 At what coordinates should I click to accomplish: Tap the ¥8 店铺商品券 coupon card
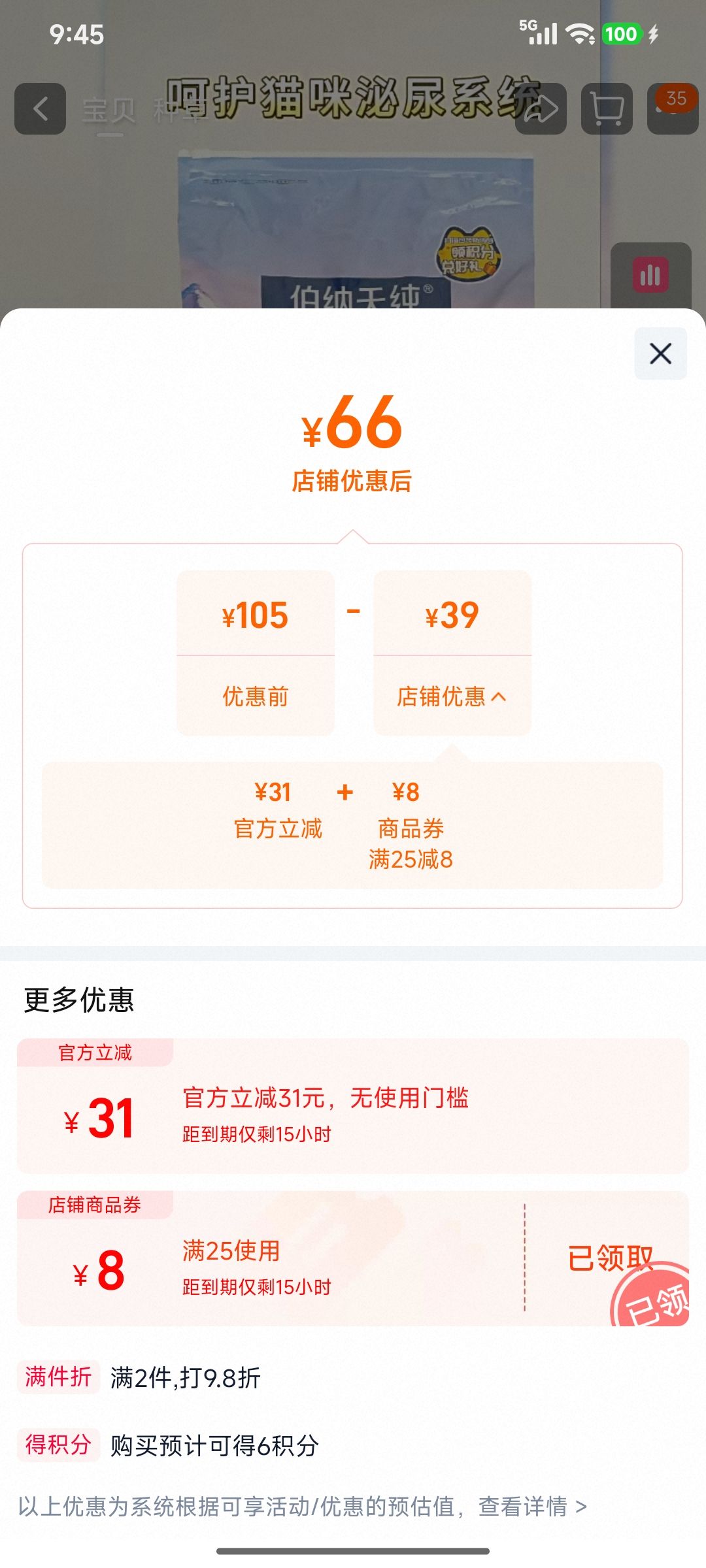pyautogui.click(x=353, y=1258)
